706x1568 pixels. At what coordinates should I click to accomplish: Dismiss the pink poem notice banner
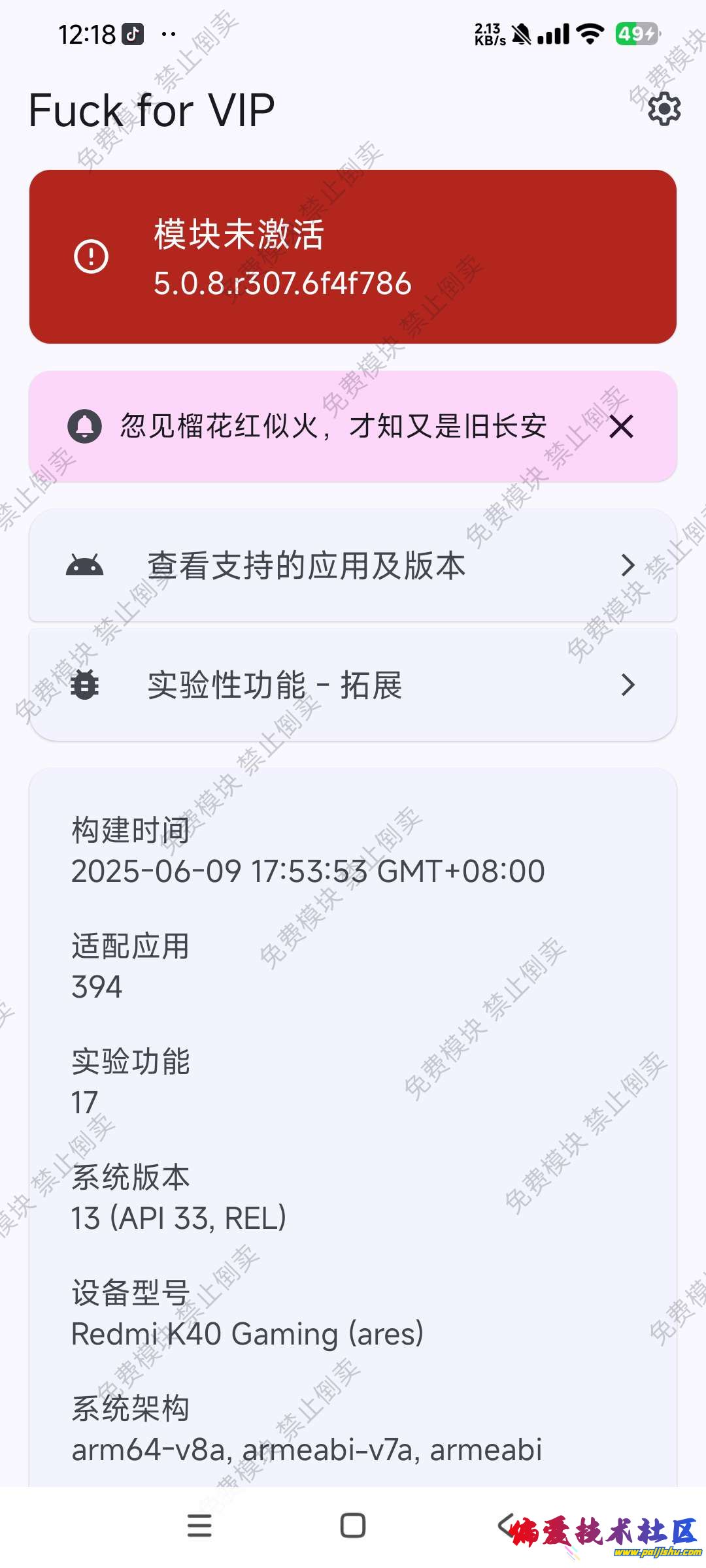coord(621,427)
